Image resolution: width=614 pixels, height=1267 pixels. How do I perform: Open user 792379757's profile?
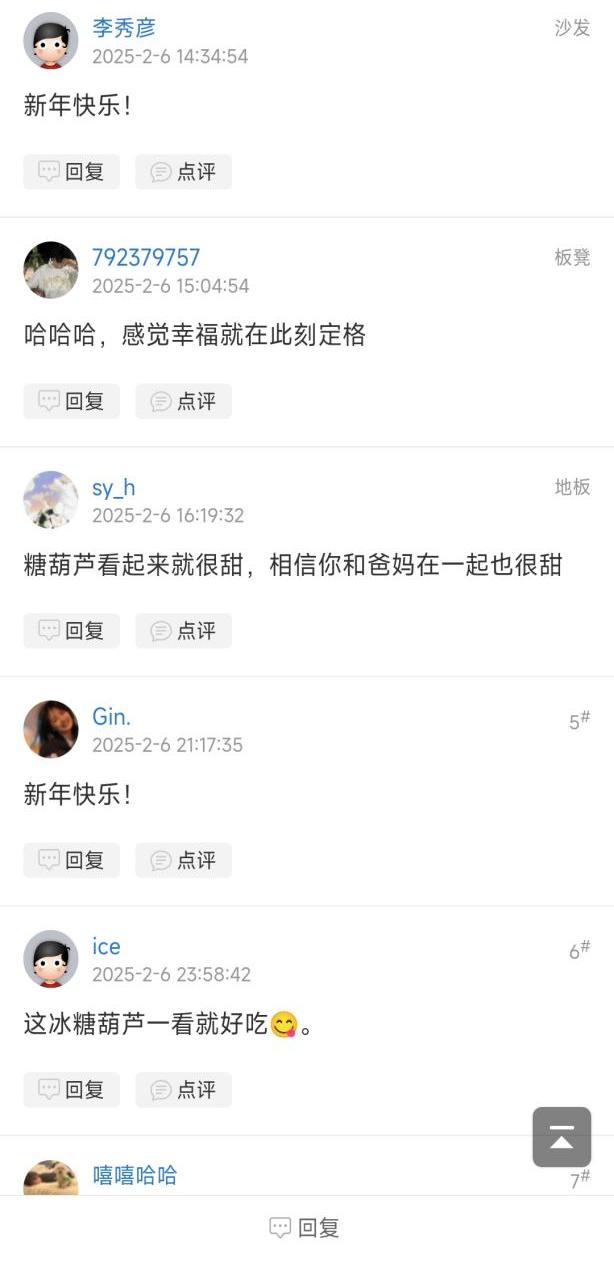pyautogui.click(x=146, y=258)
